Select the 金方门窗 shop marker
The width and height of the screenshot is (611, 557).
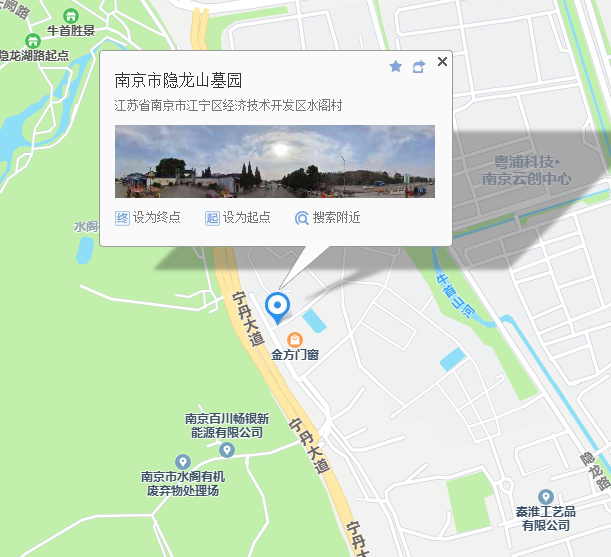[x=295, y=340]
